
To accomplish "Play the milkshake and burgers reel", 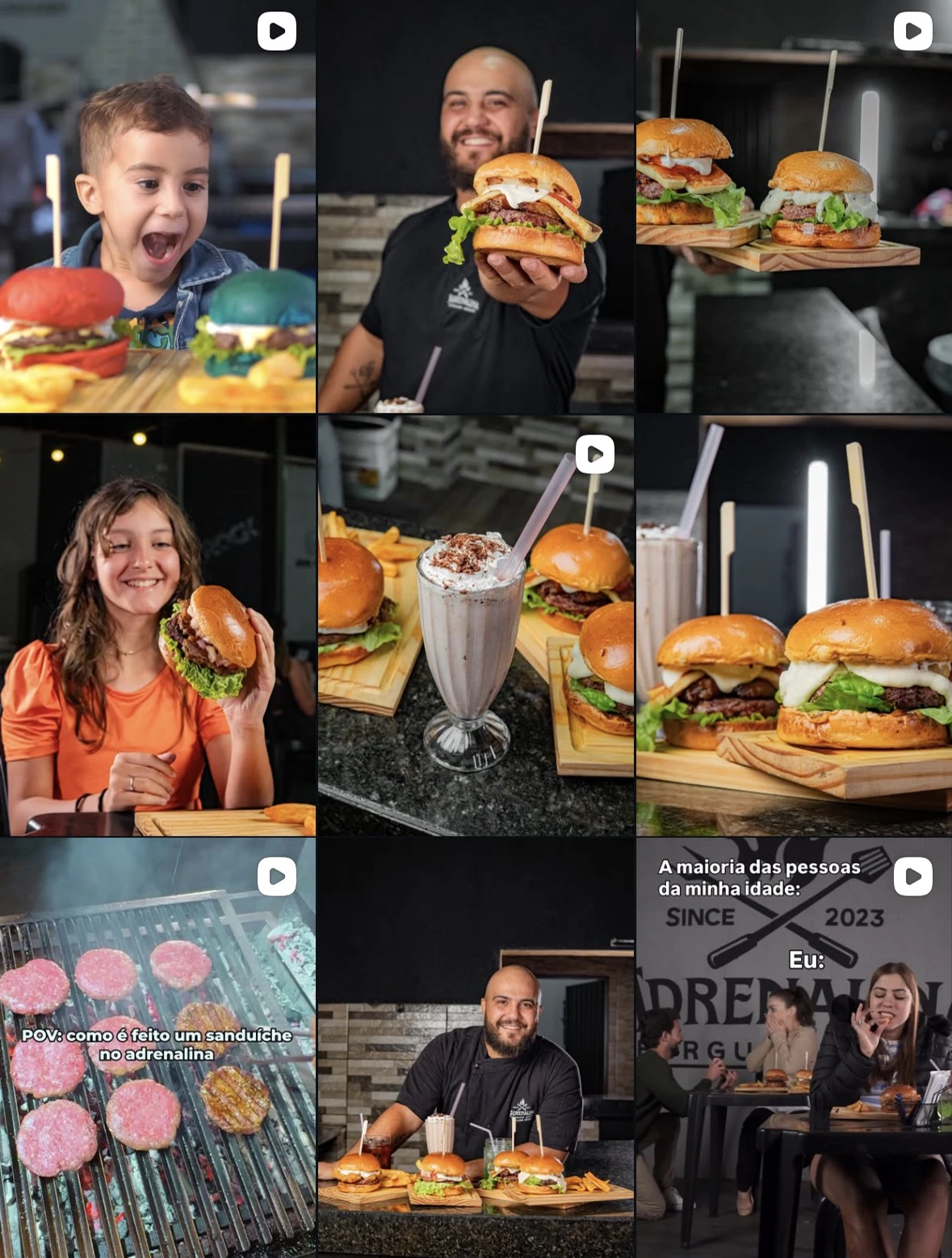I will [476, 626].
